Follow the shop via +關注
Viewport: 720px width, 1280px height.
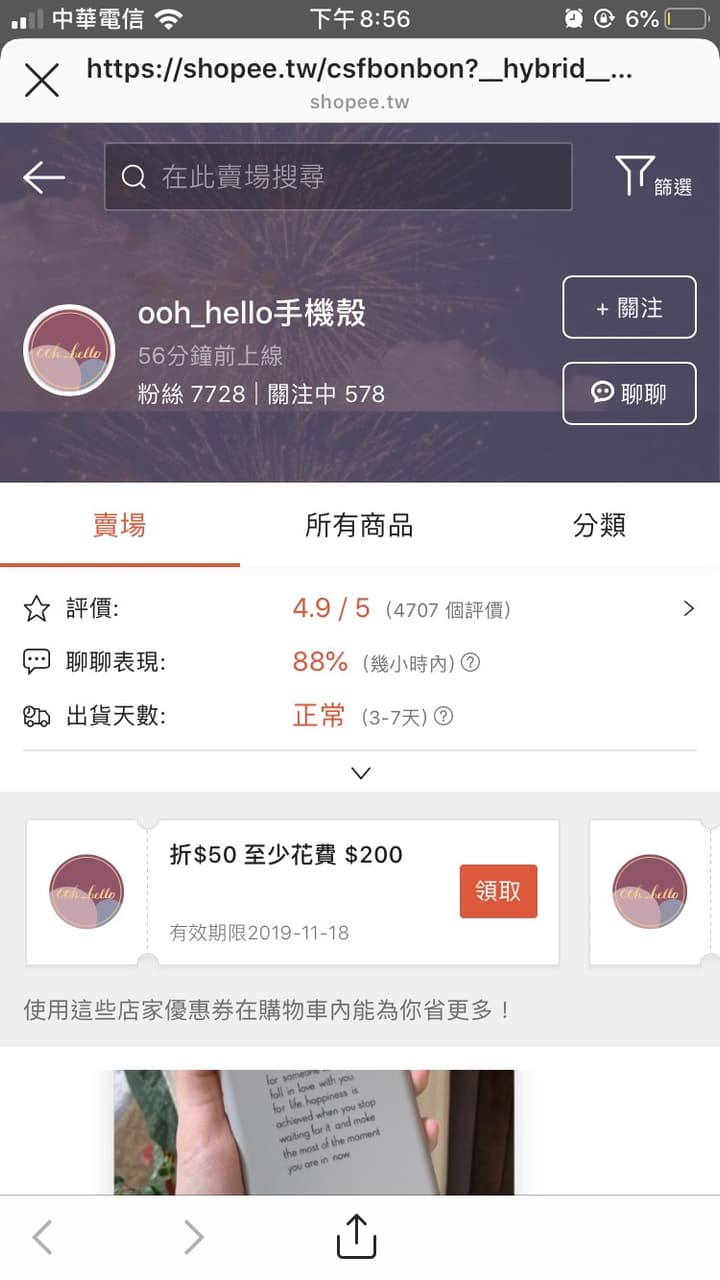coord(629,308)
